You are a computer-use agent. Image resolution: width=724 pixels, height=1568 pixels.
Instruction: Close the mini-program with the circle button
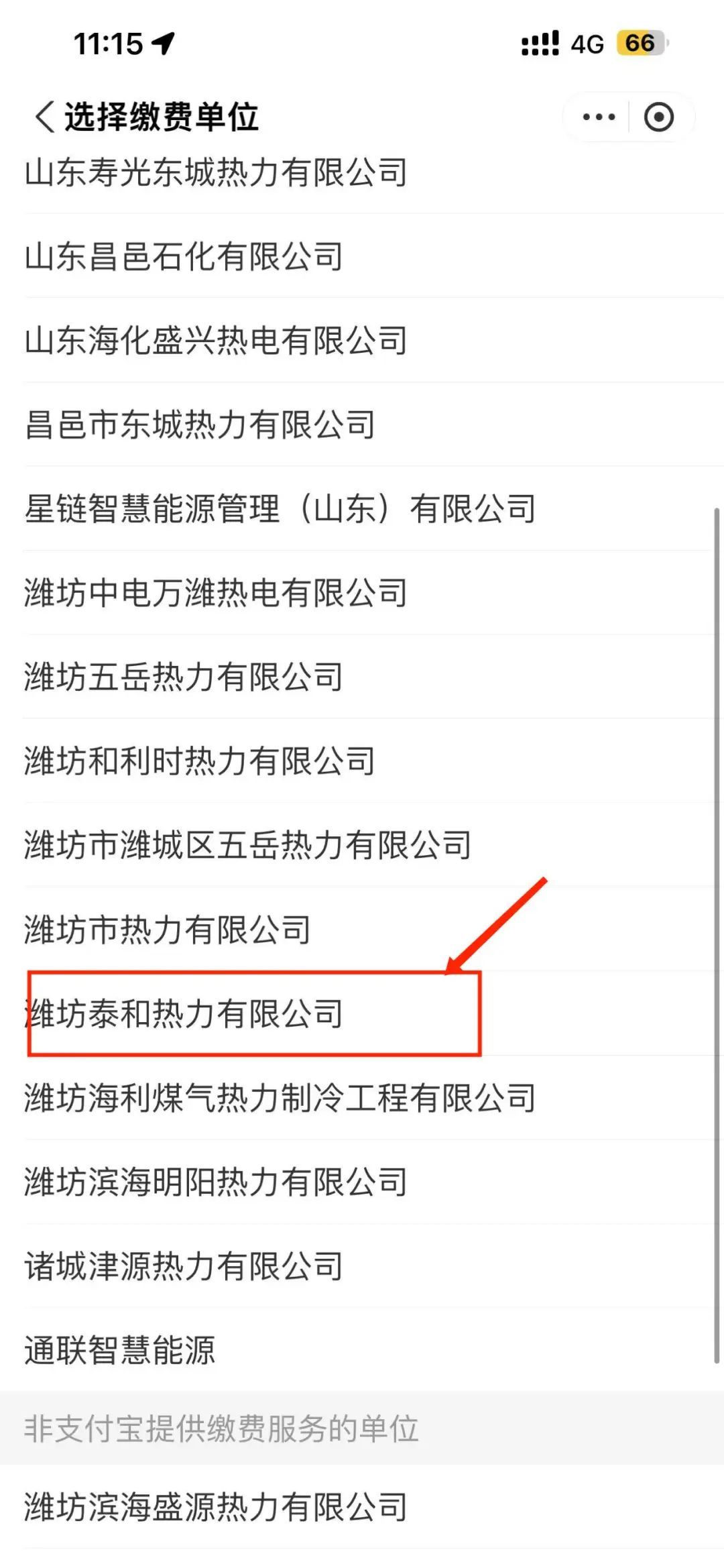point(658,117)
